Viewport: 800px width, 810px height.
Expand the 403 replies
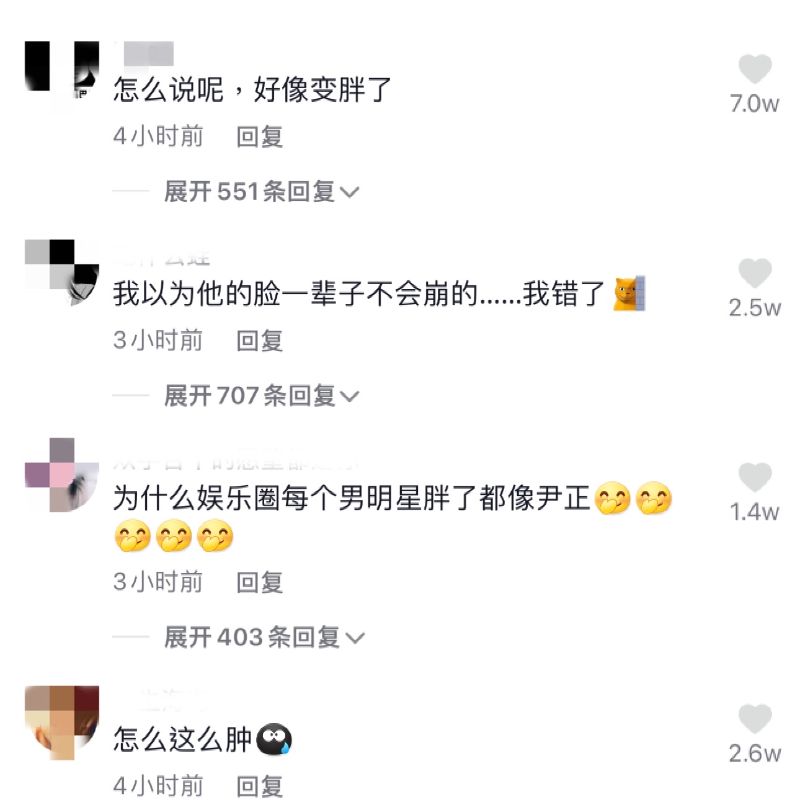263,637
